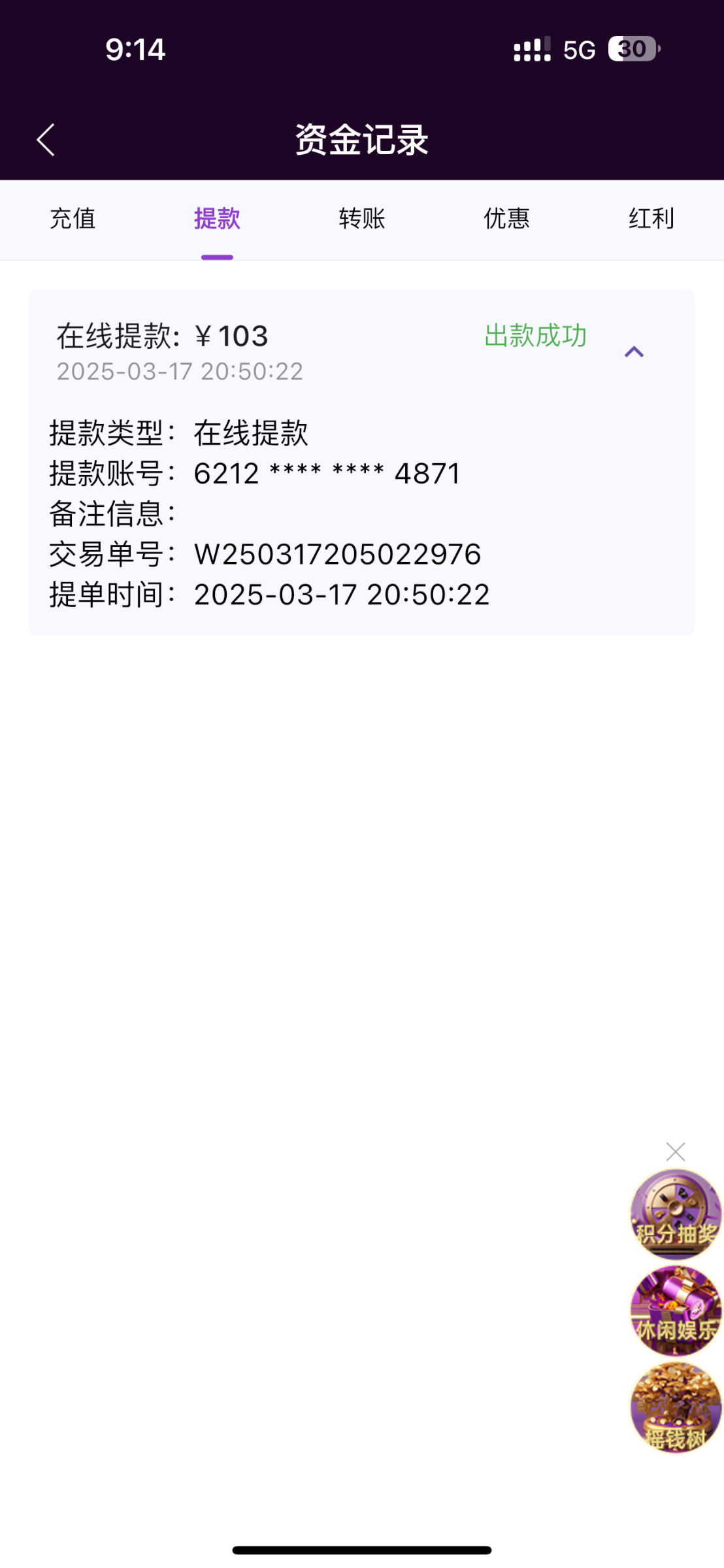The image size is (724, 1568).
Task: Open the 积分抽奖 floating shortcut
Action: [x=676, y=1215]
